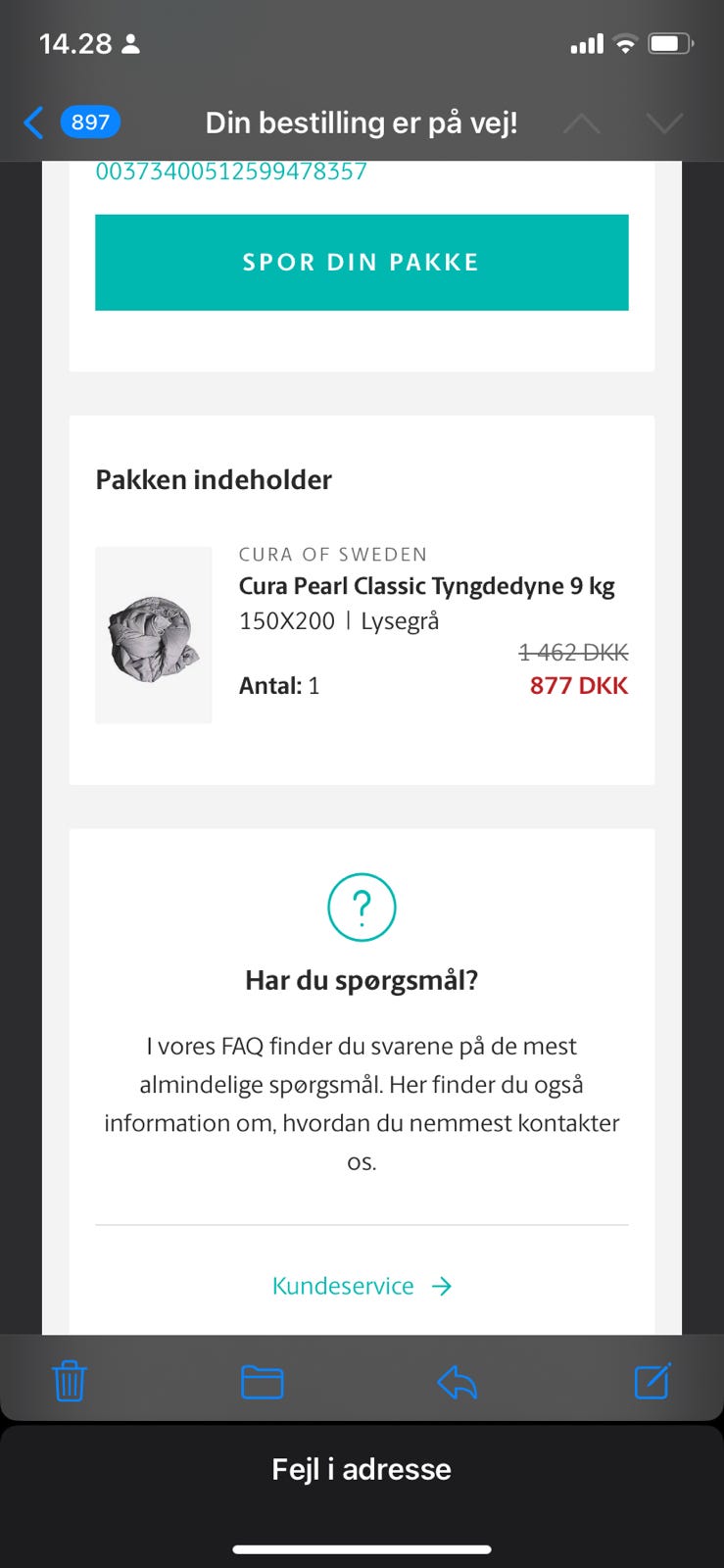Tap the 897 unread count badge

click(90, 122)
